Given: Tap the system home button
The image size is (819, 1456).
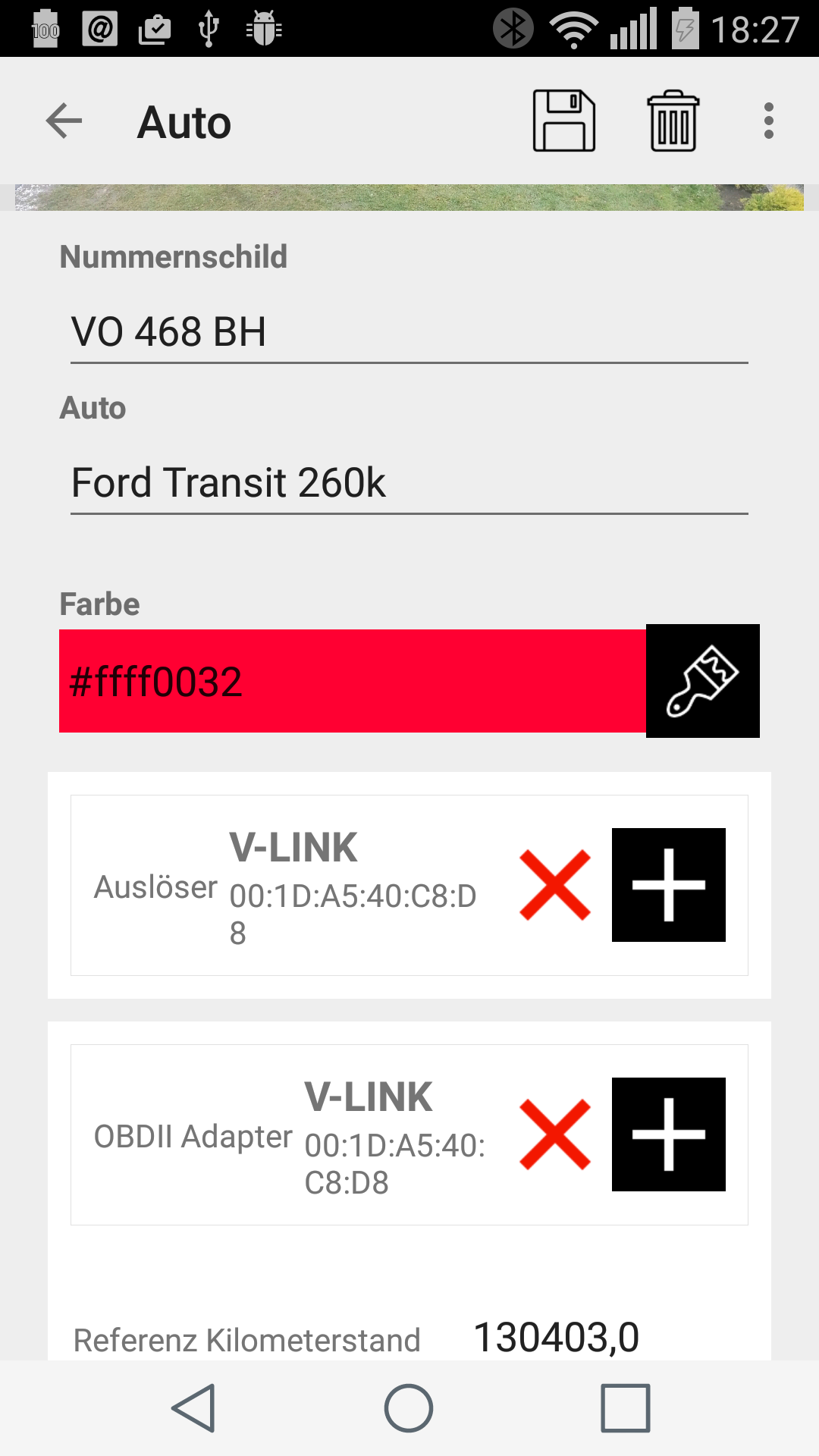Looking at the screenshot, I should (409, 1408).
